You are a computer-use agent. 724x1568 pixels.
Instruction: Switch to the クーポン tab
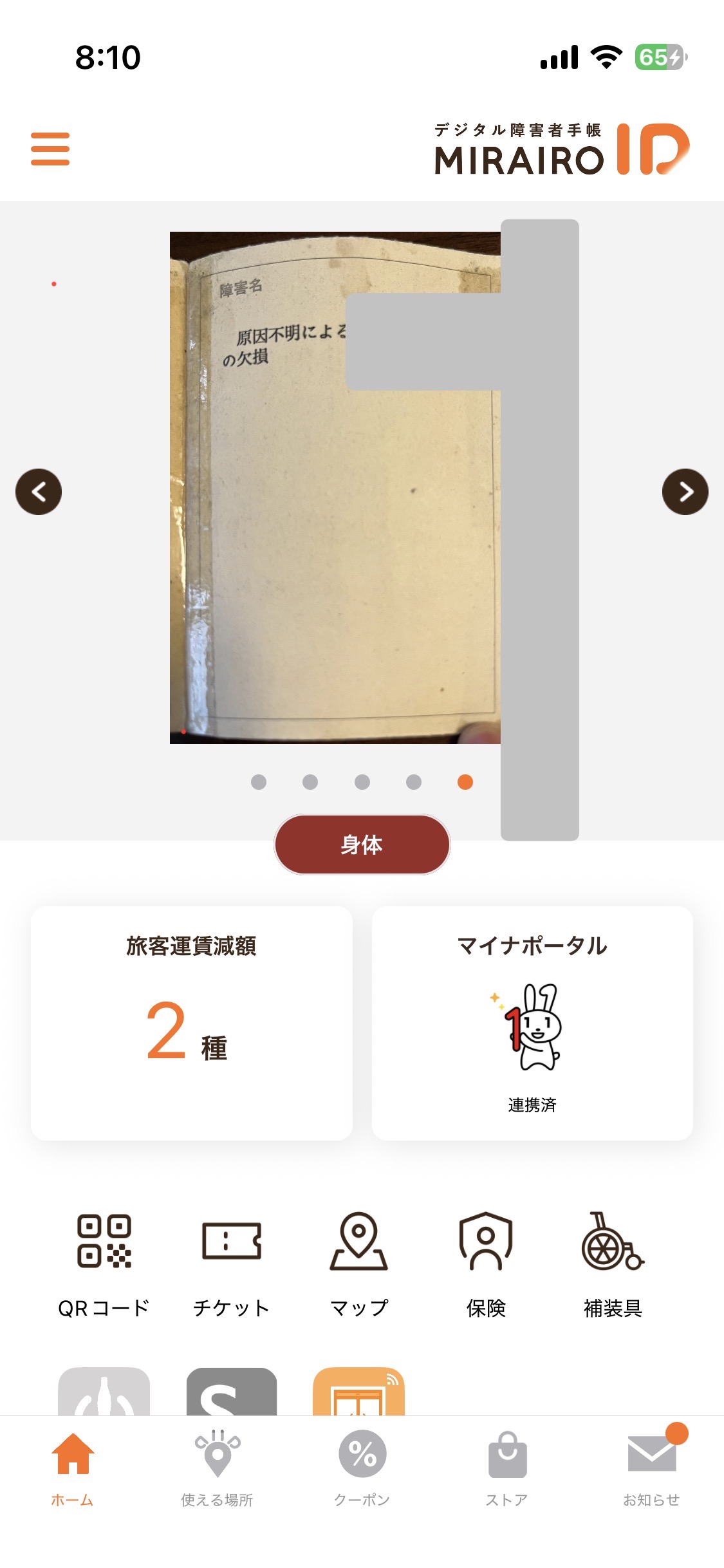[x=362, y=1469]
